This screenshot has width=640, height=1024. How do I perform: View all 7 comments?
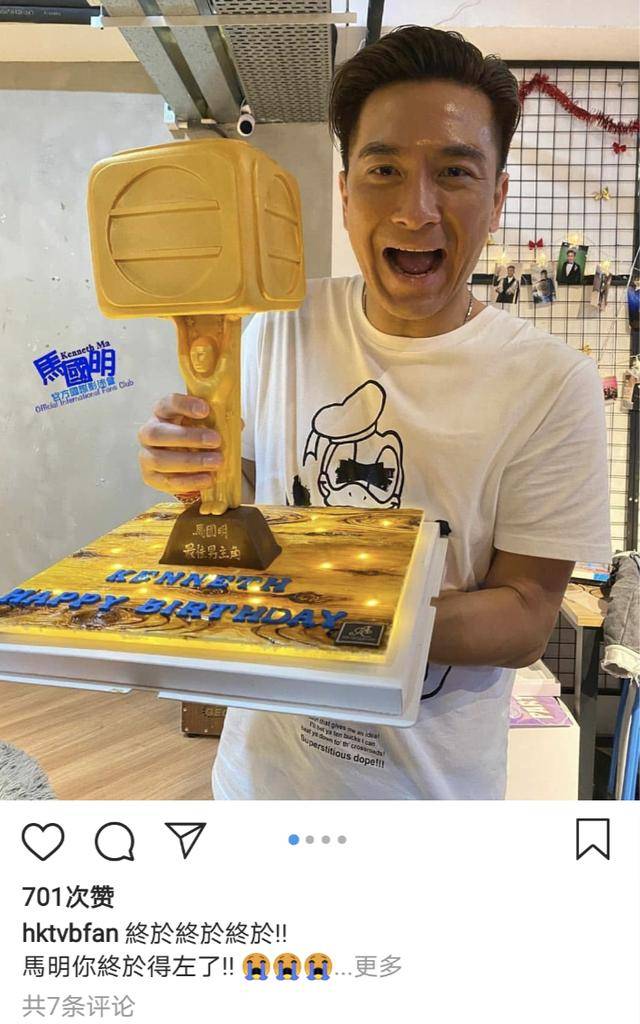(78, 1006)
